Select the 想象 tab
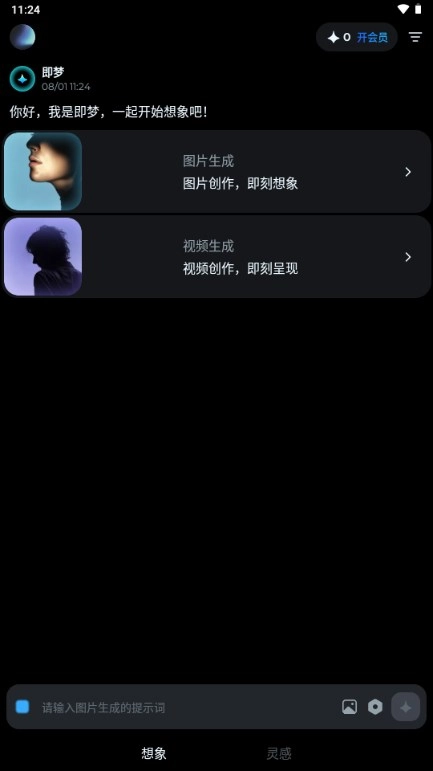Image resolution: width=433 pixels, height=771 pixels. 154,753
